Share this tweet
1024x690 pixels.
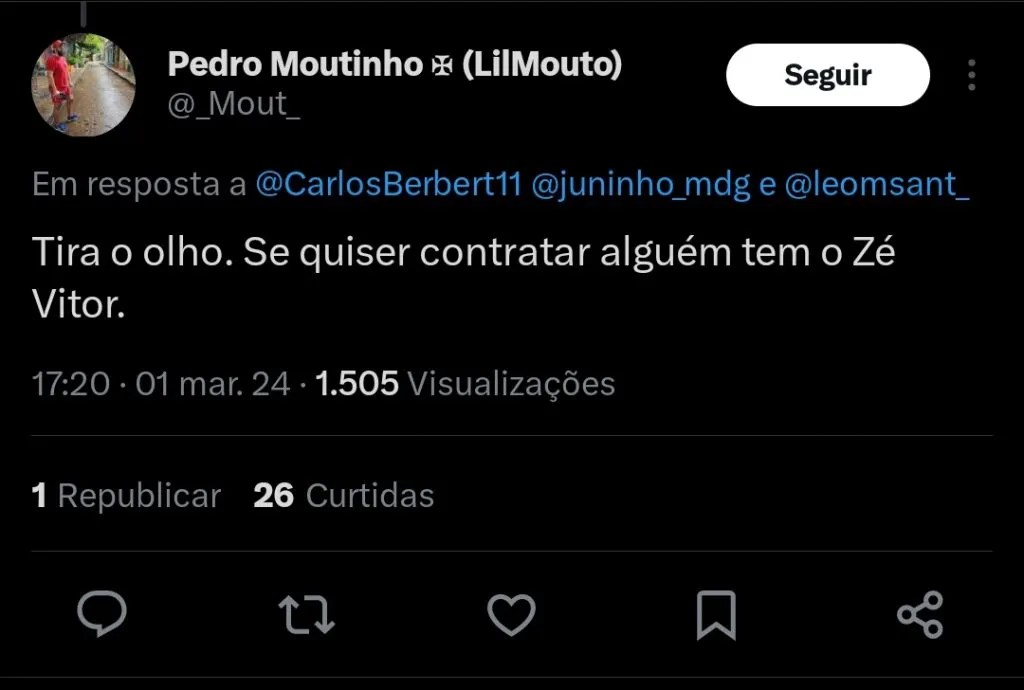[x=920, y=614]
